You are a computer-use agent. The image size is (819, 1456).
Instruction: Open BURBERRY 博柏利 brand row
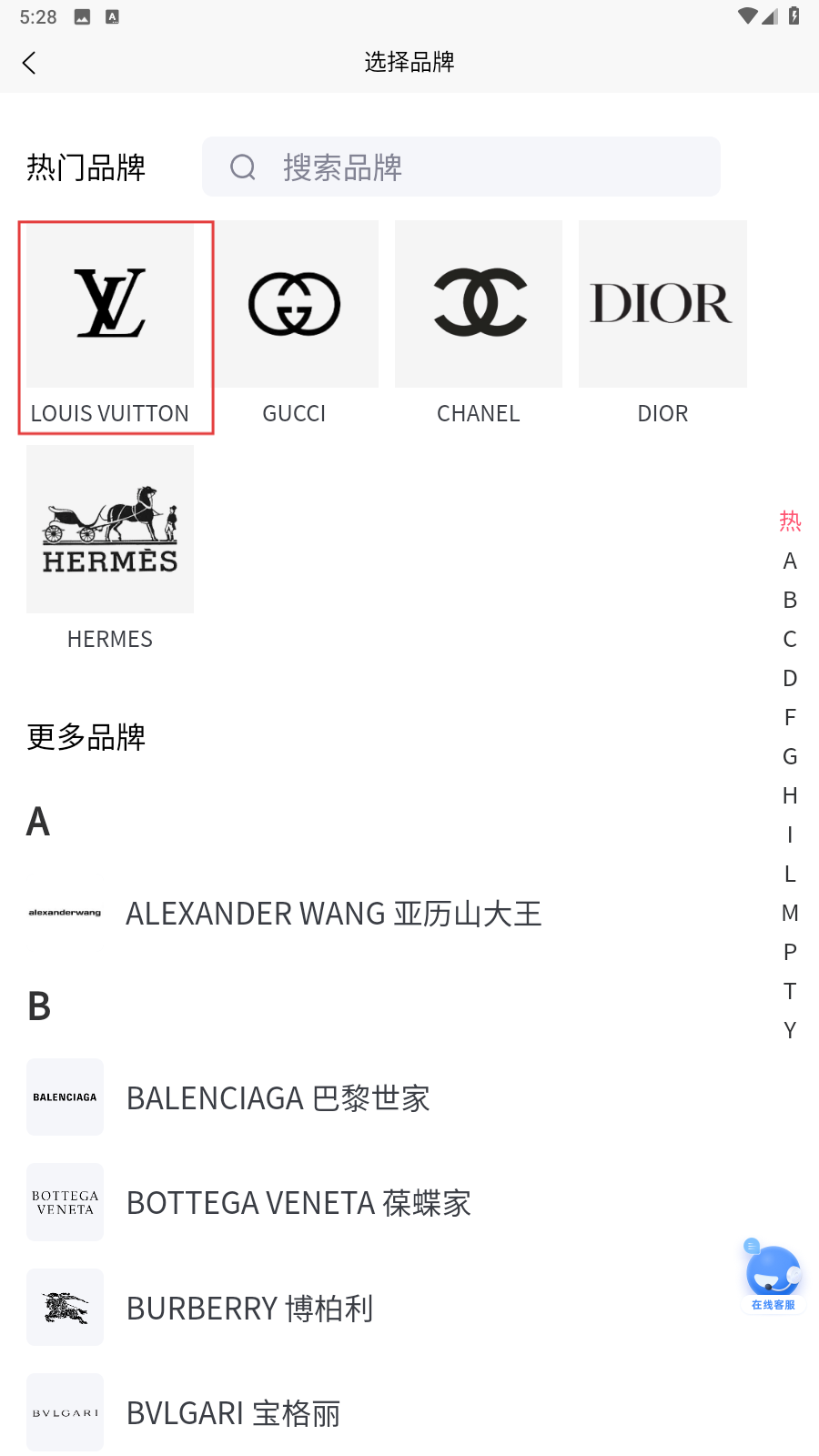(249, 1309)
